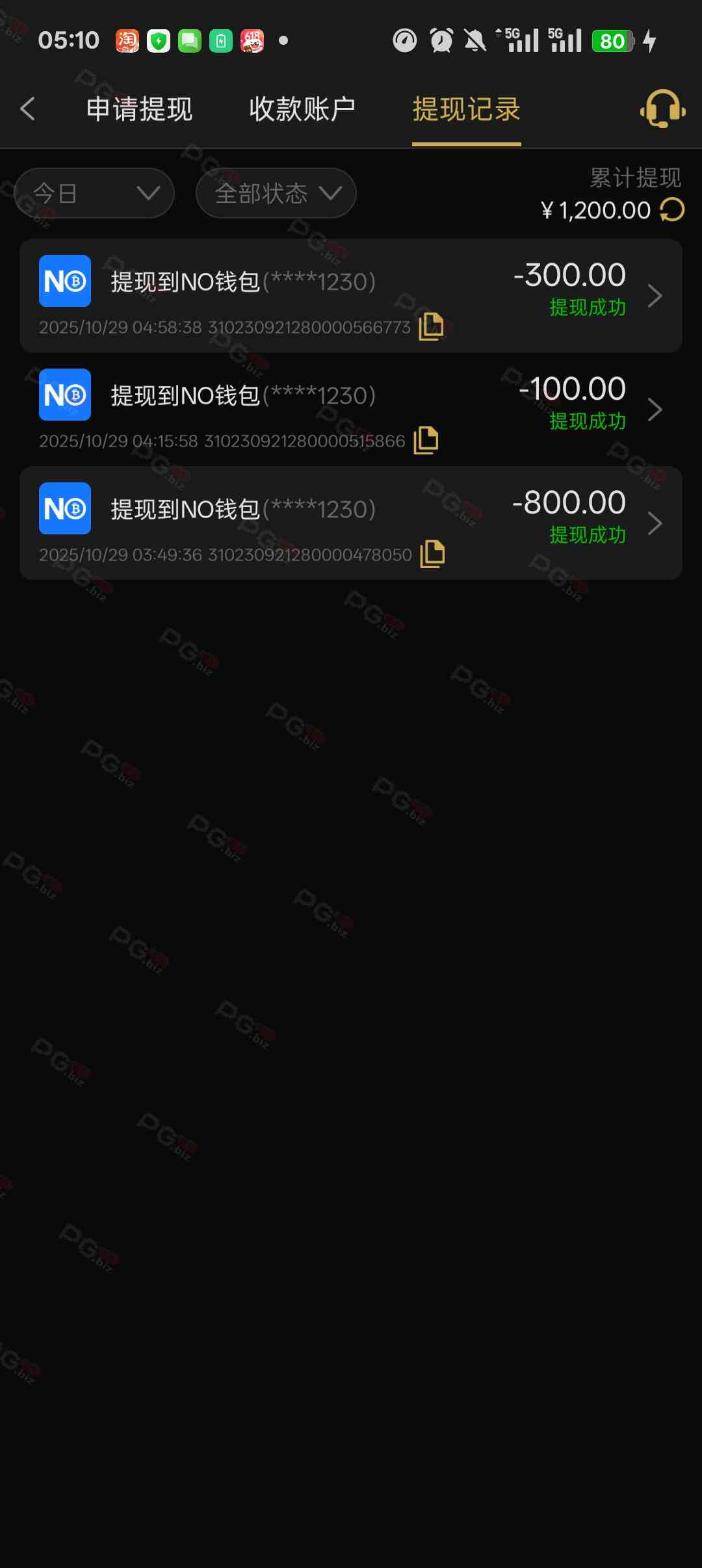The height and width of the screenshot is (1568, 702).
Task: Open the -100.00 withdrawal record
Action: coord(351,410)
